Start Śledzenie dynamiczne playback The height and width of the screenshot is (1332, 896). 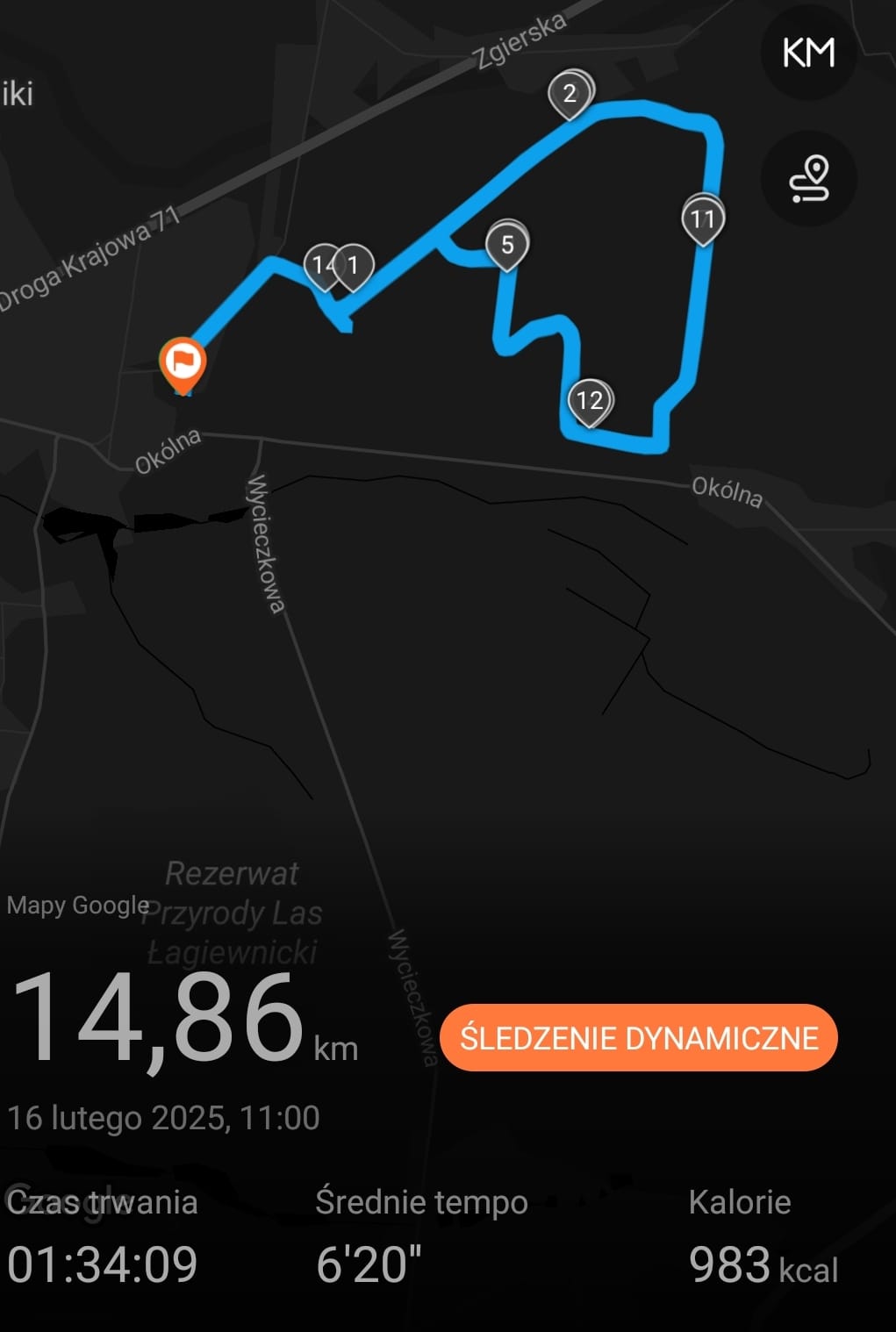639,1038
